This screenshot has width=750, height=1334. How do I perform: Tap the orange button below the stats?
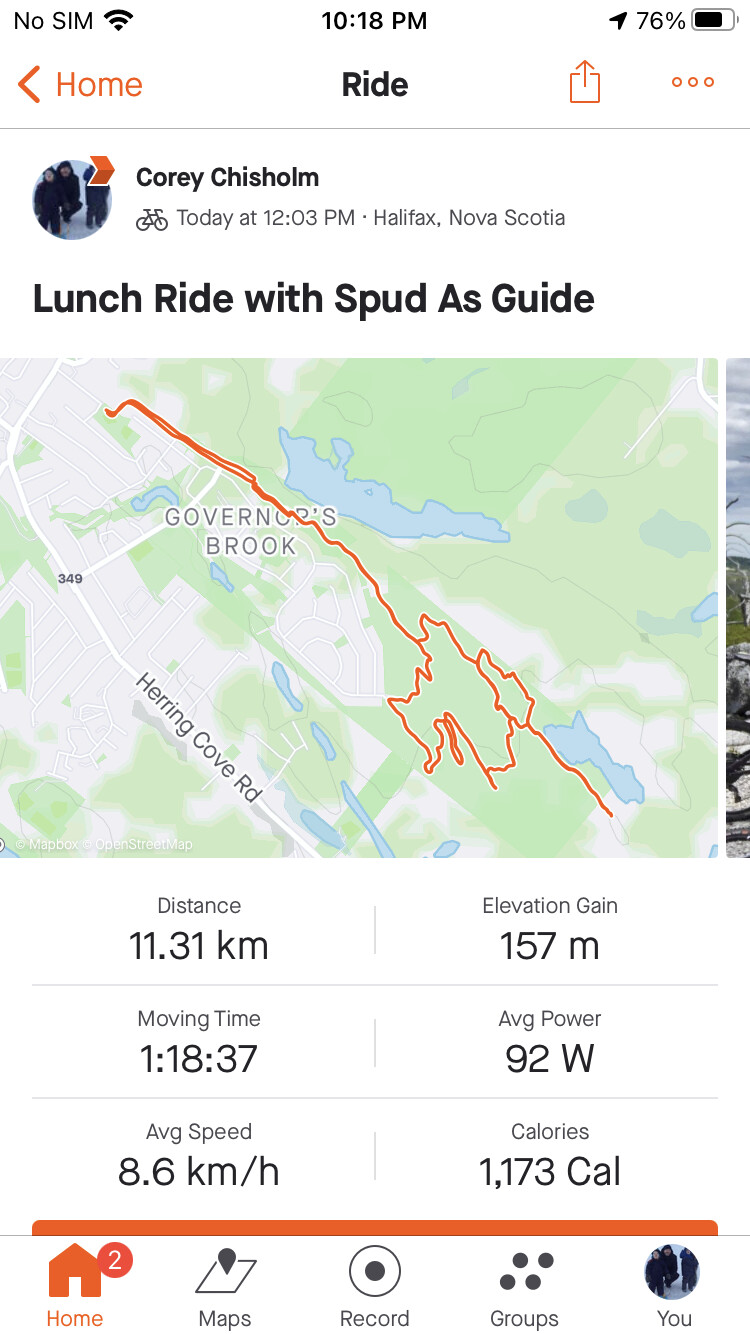375,1227
